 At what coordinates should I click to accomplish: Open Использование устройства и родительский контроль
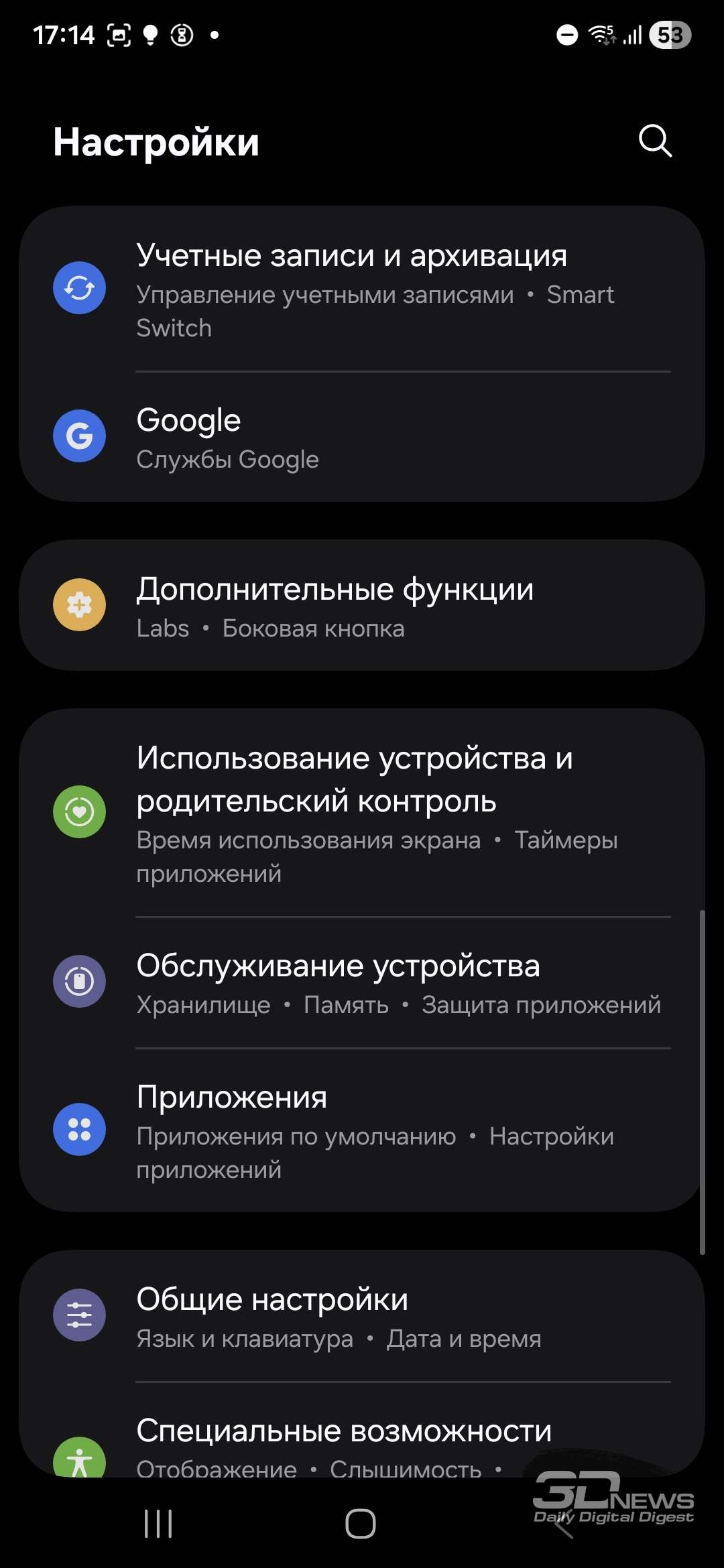click(362, 813)
